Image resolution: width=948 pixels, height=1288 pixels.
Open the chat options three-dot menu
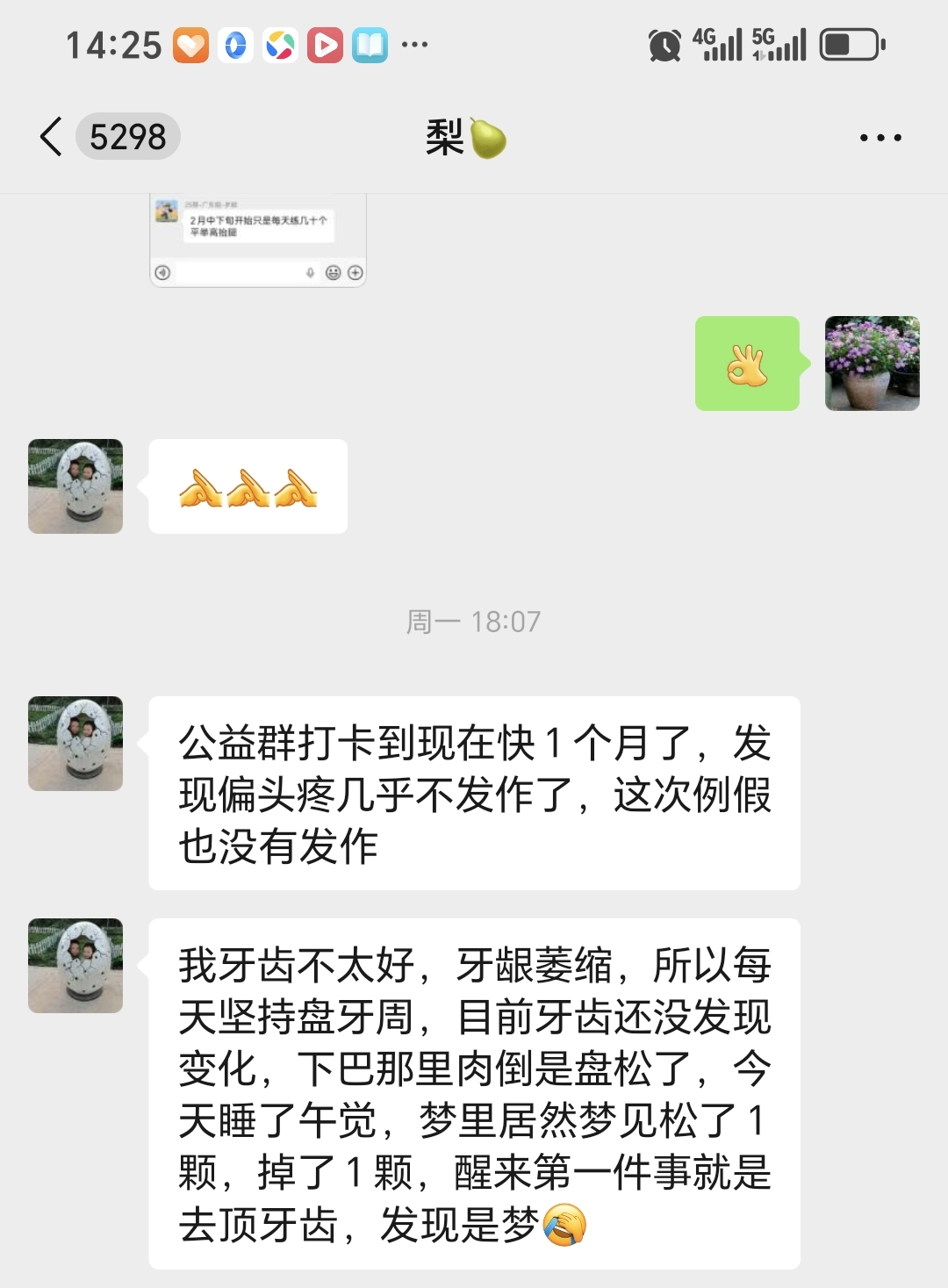click(x=880, y=138)
